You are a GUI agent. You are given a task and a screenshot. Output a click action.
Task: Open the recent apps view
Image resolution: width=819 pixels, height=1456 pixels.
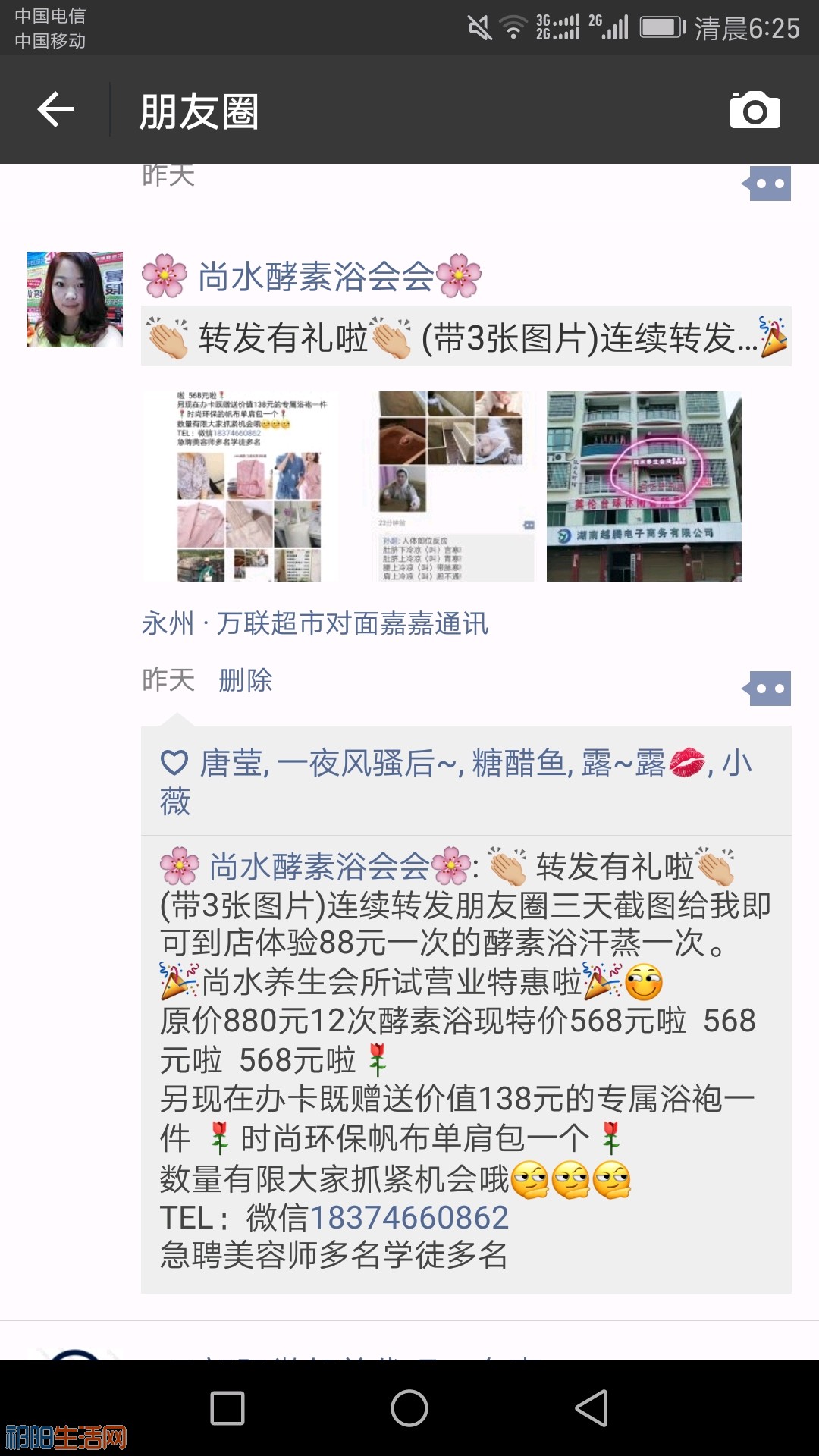click(227, 1408)
